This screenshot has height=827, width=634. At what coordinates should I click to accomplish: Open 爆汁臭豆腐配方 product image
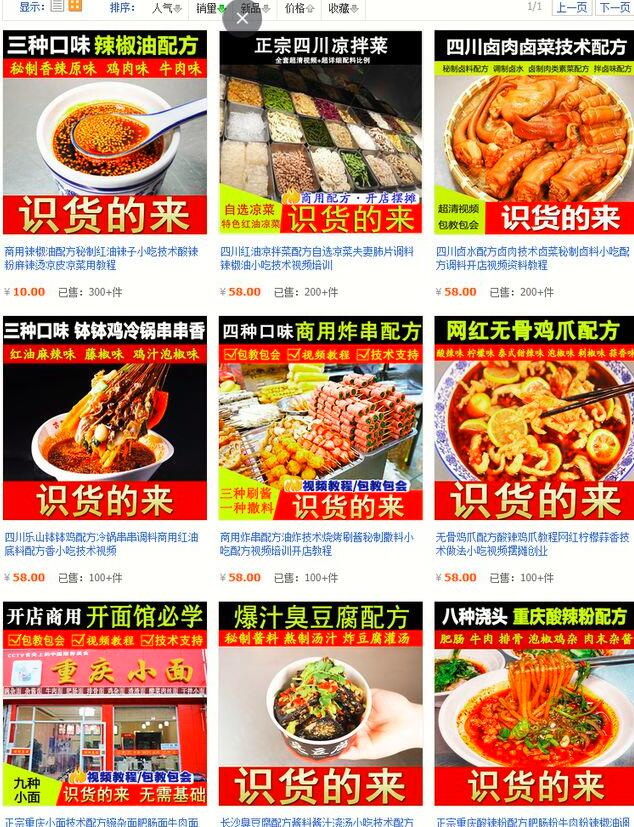click(x=320, y=704)
